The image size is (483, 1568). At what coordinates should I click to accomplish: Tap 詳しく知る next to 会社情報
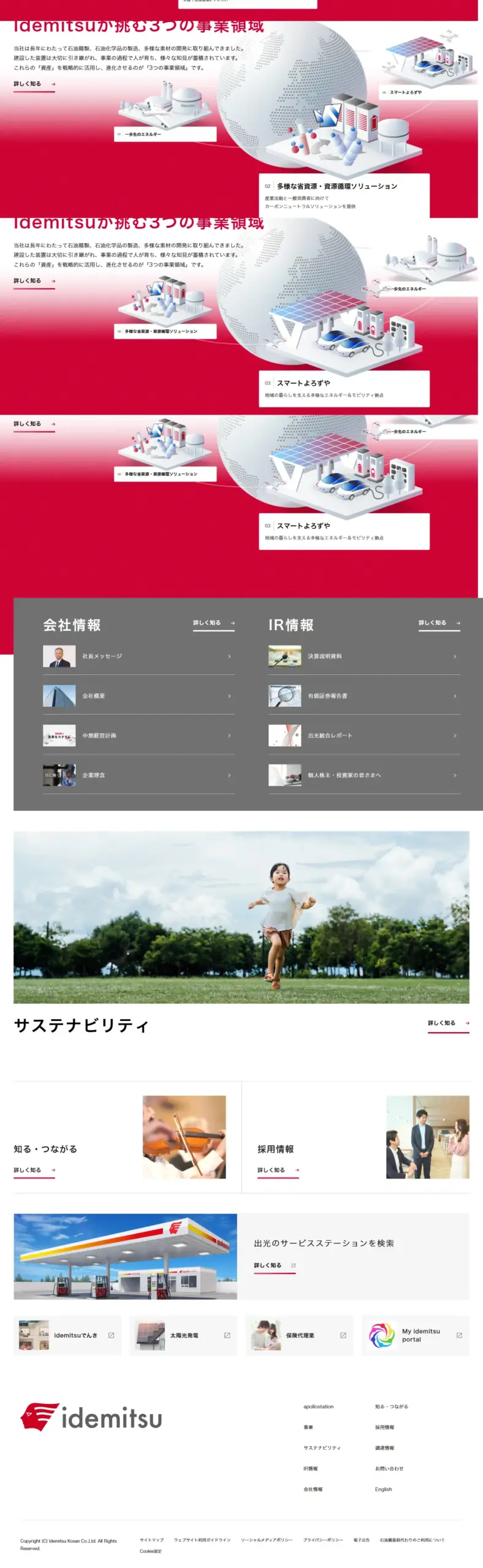click(x=213, y=623)
